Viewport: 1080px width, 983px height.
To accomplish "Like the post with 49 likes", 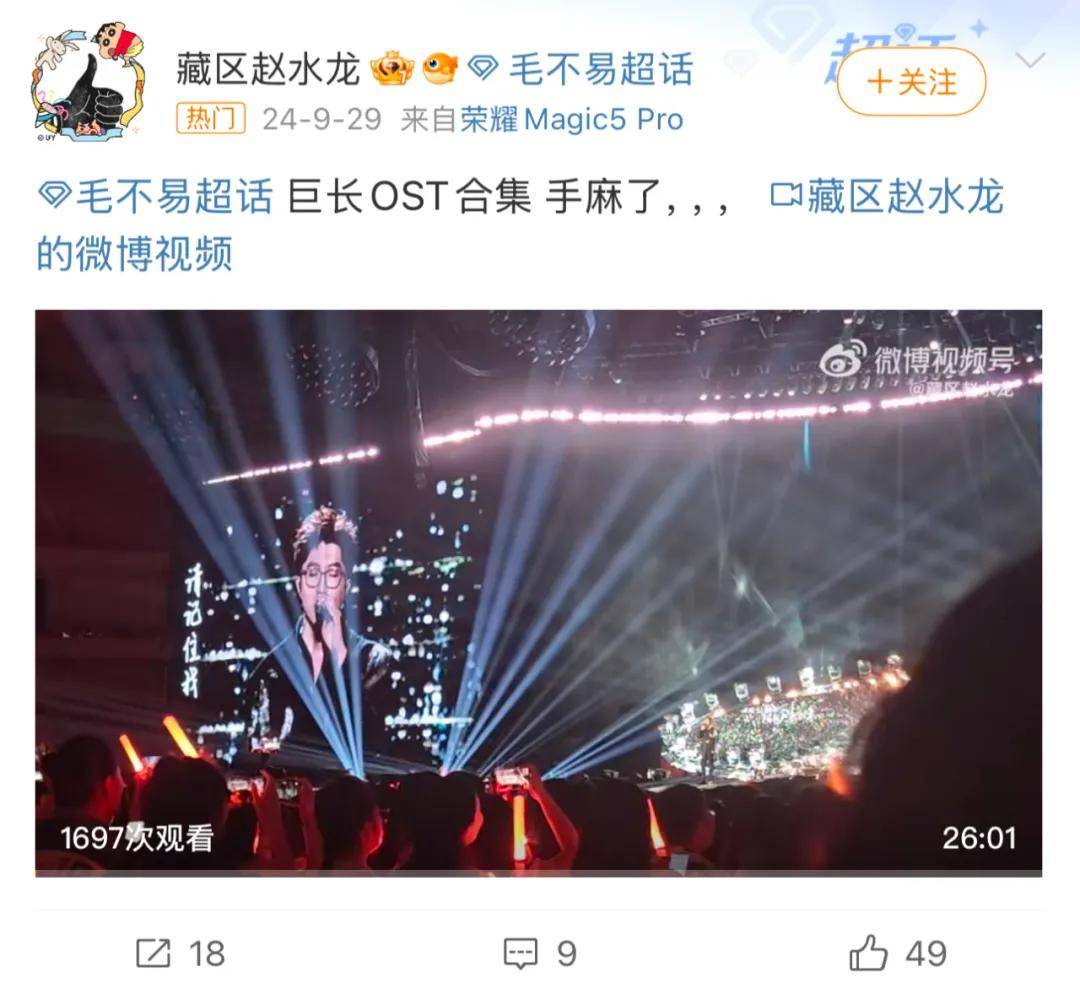I will click(897, 953).
